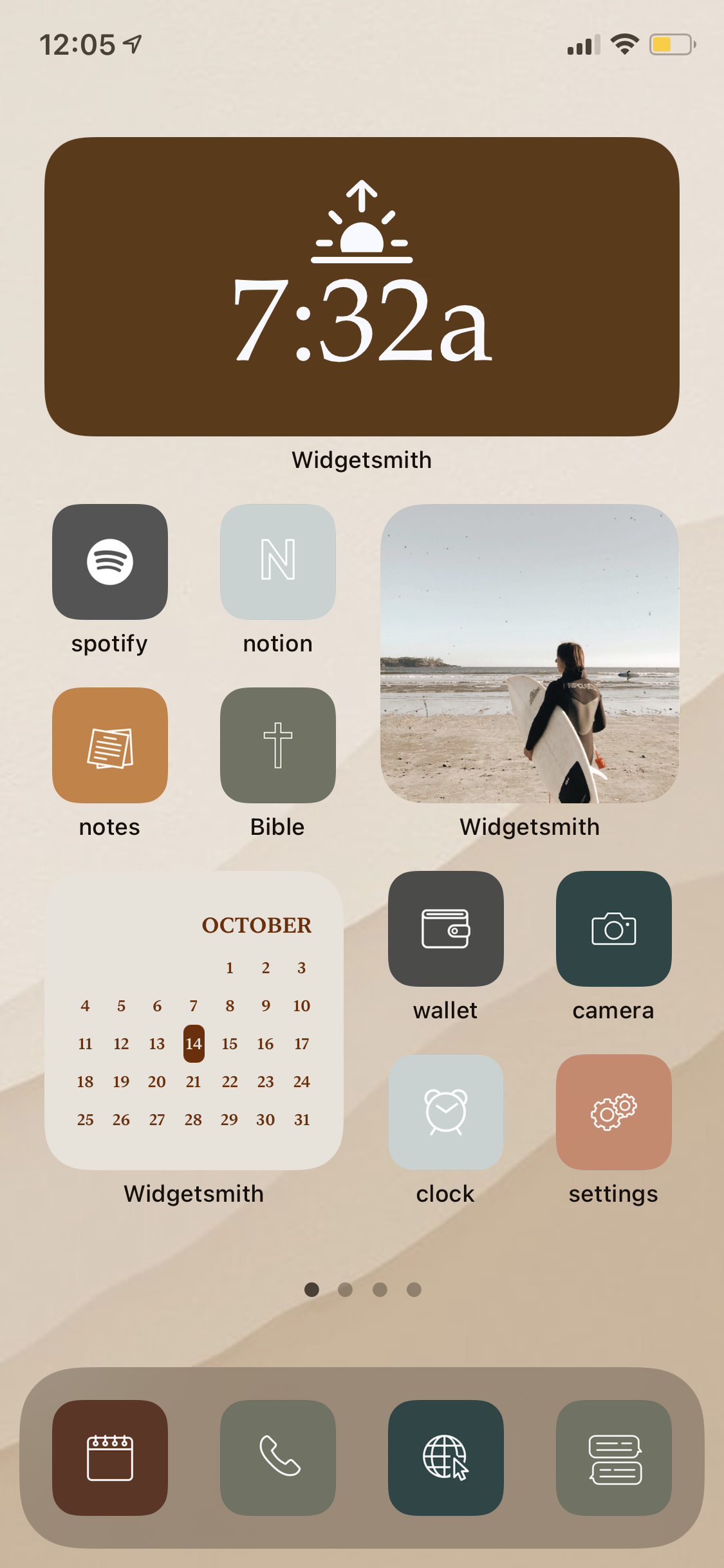Launch the Notion app

(278, 561)
